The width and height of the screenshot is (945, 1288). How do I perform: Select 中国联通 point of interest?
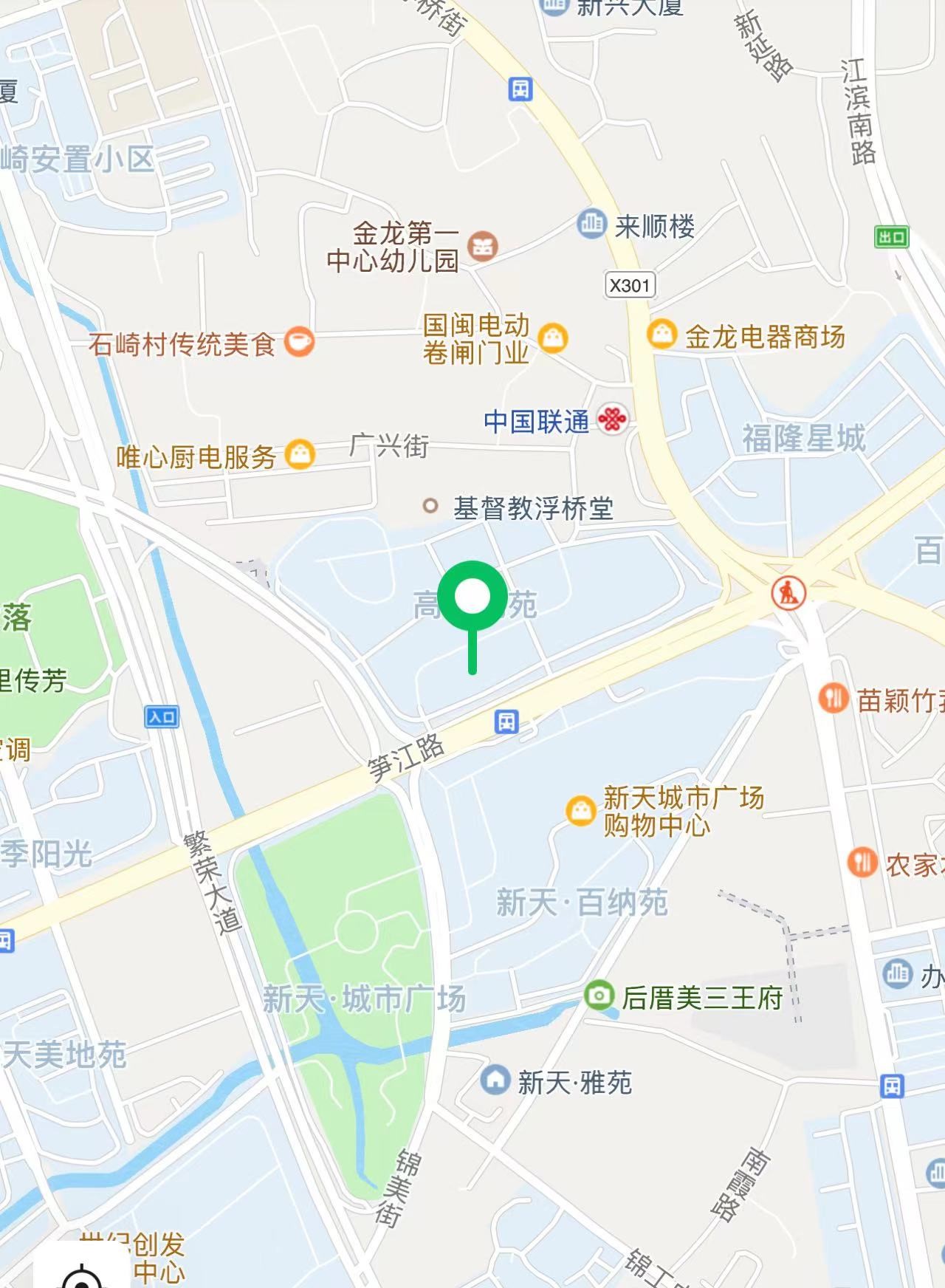pyautogui.click(x=612, y=419)
